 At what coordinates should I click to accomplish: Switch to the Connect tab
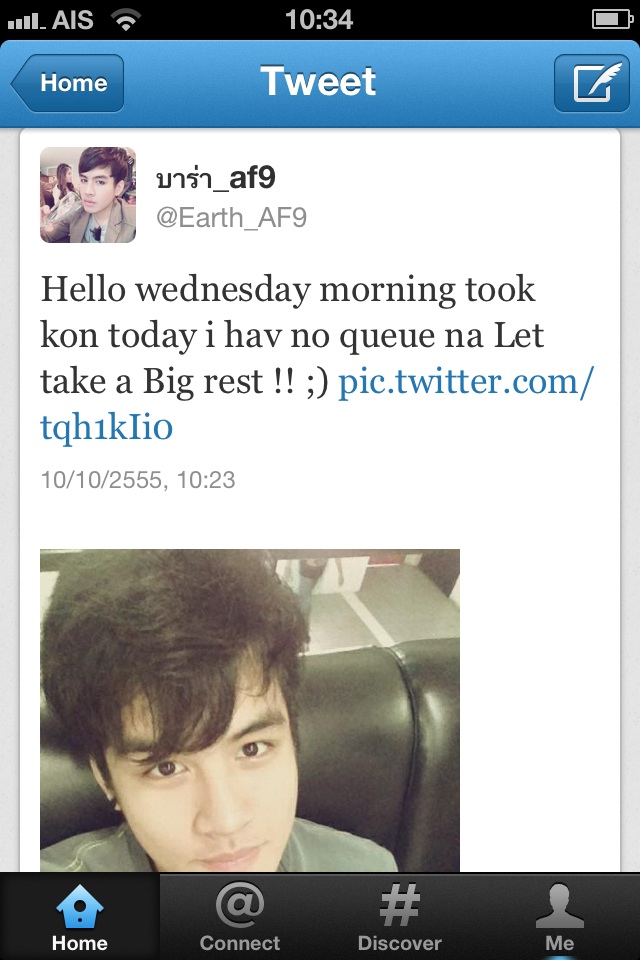240,917
